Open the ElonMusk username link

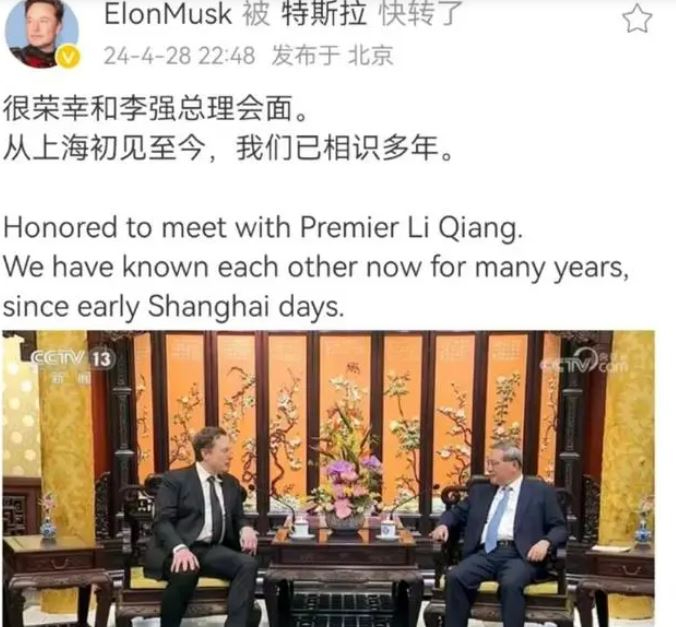[x=164, y=18]
